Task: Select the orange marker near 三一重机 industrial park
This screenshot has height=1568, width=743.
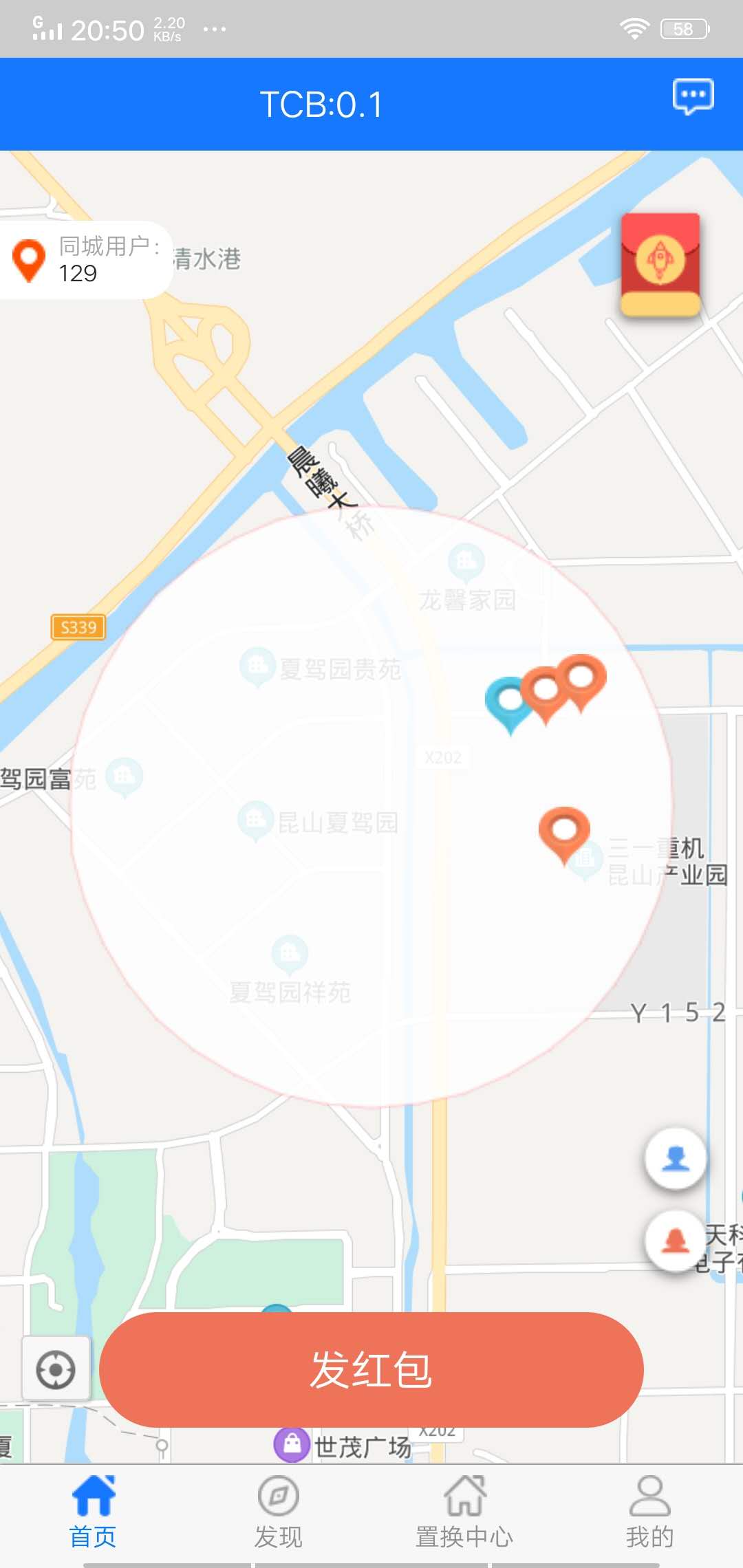Action: 564,829
